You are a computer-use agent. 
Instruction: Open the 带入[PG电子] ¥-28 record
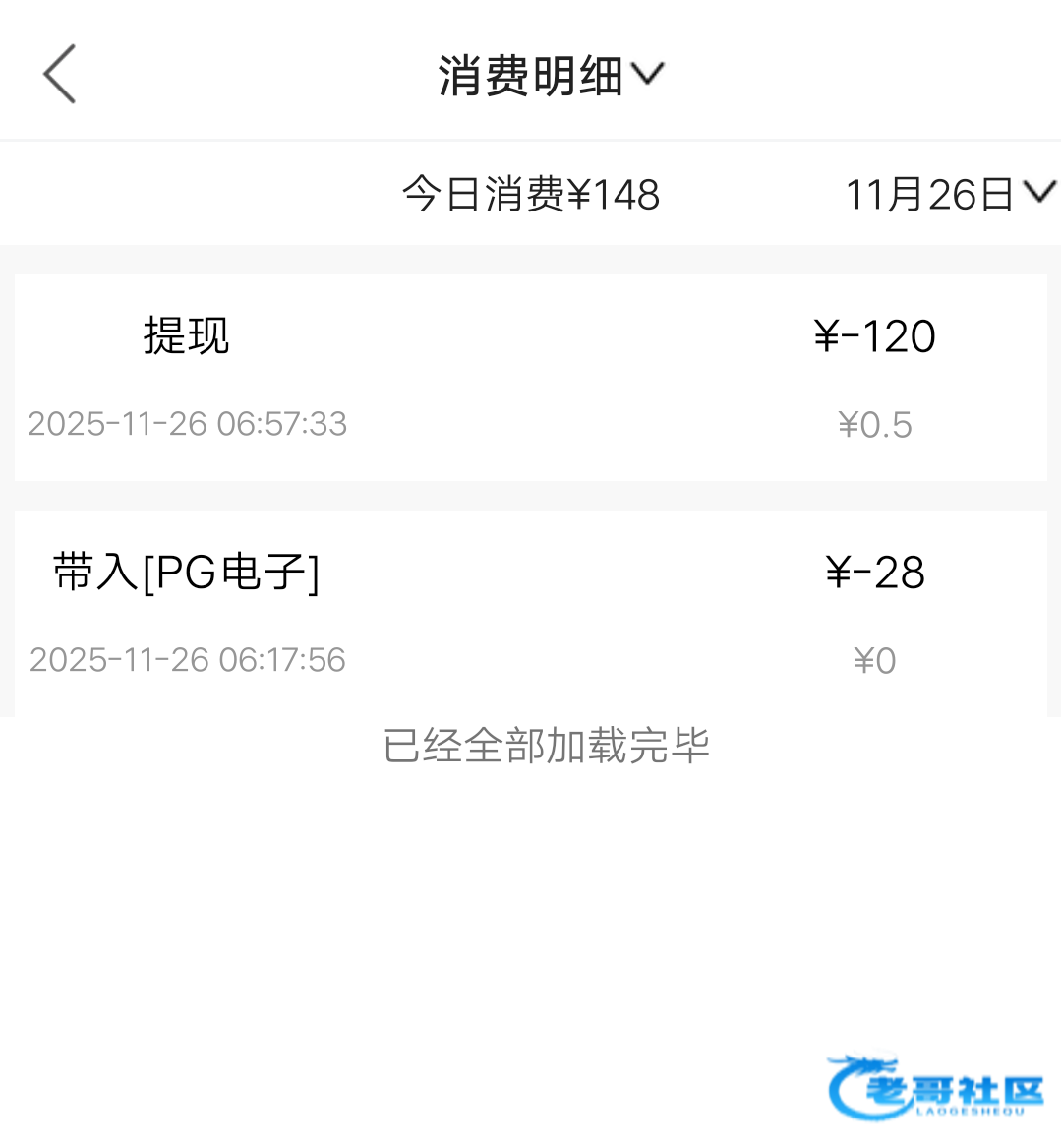(x=531, y=614)
